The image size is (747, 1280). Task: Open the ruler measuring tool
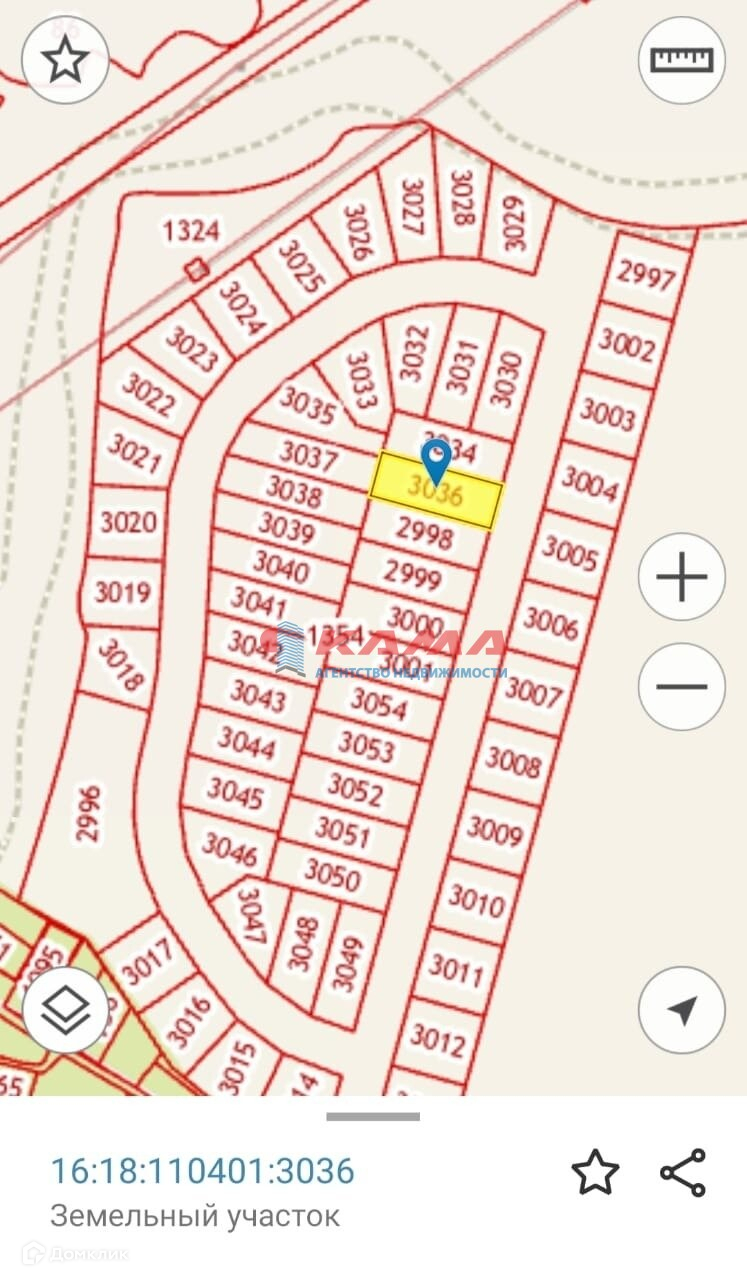point(682,60)
